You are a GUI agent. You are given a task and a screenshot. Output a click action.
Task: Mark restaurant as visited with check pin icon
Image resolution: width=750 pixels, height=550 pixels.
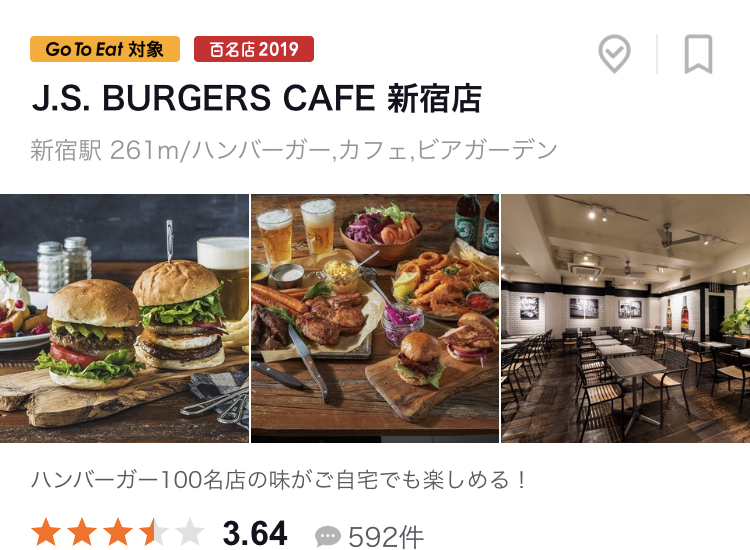tap(614, 54)
